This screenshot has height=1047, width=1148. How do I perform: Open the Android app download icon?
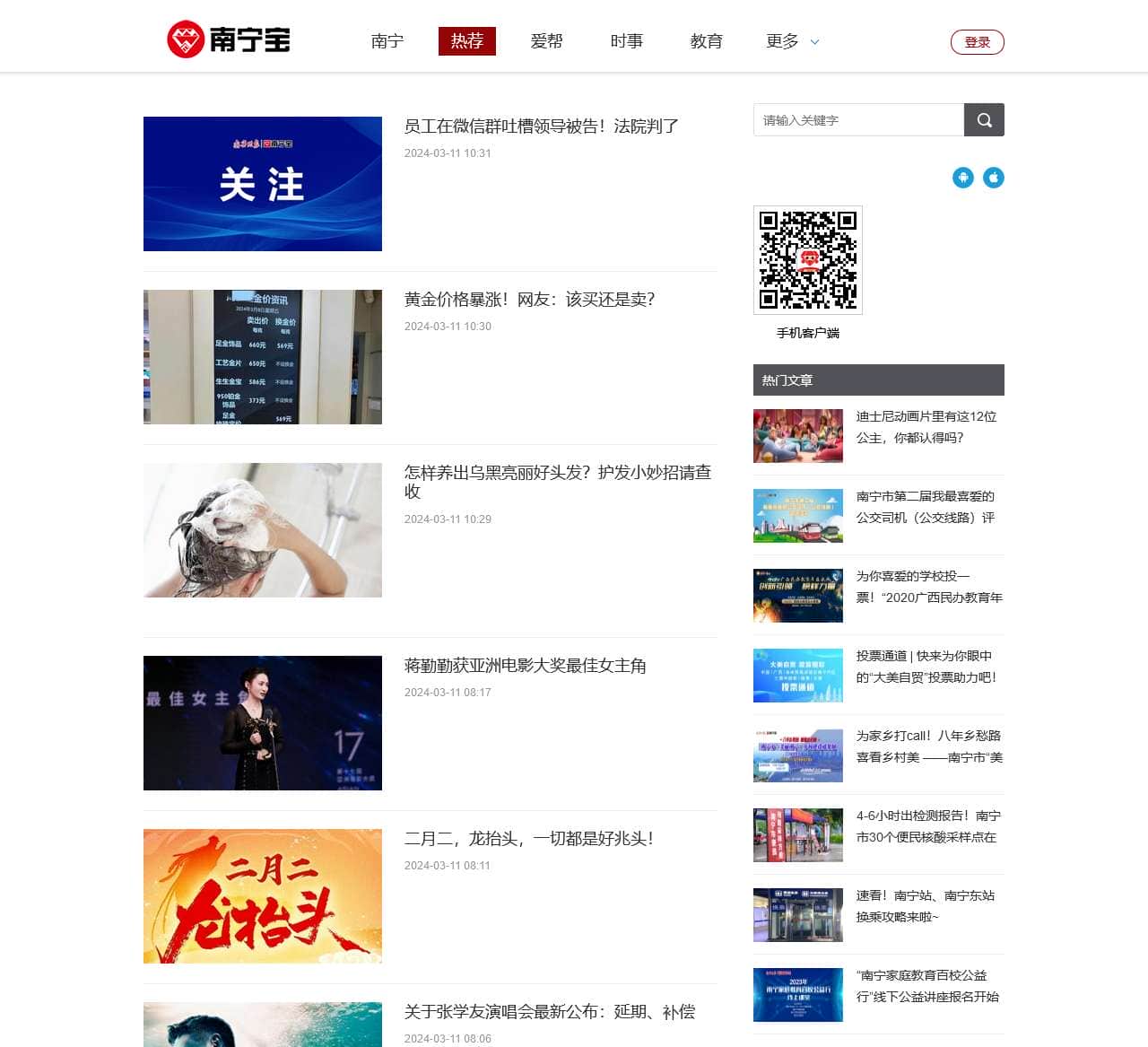963,178
